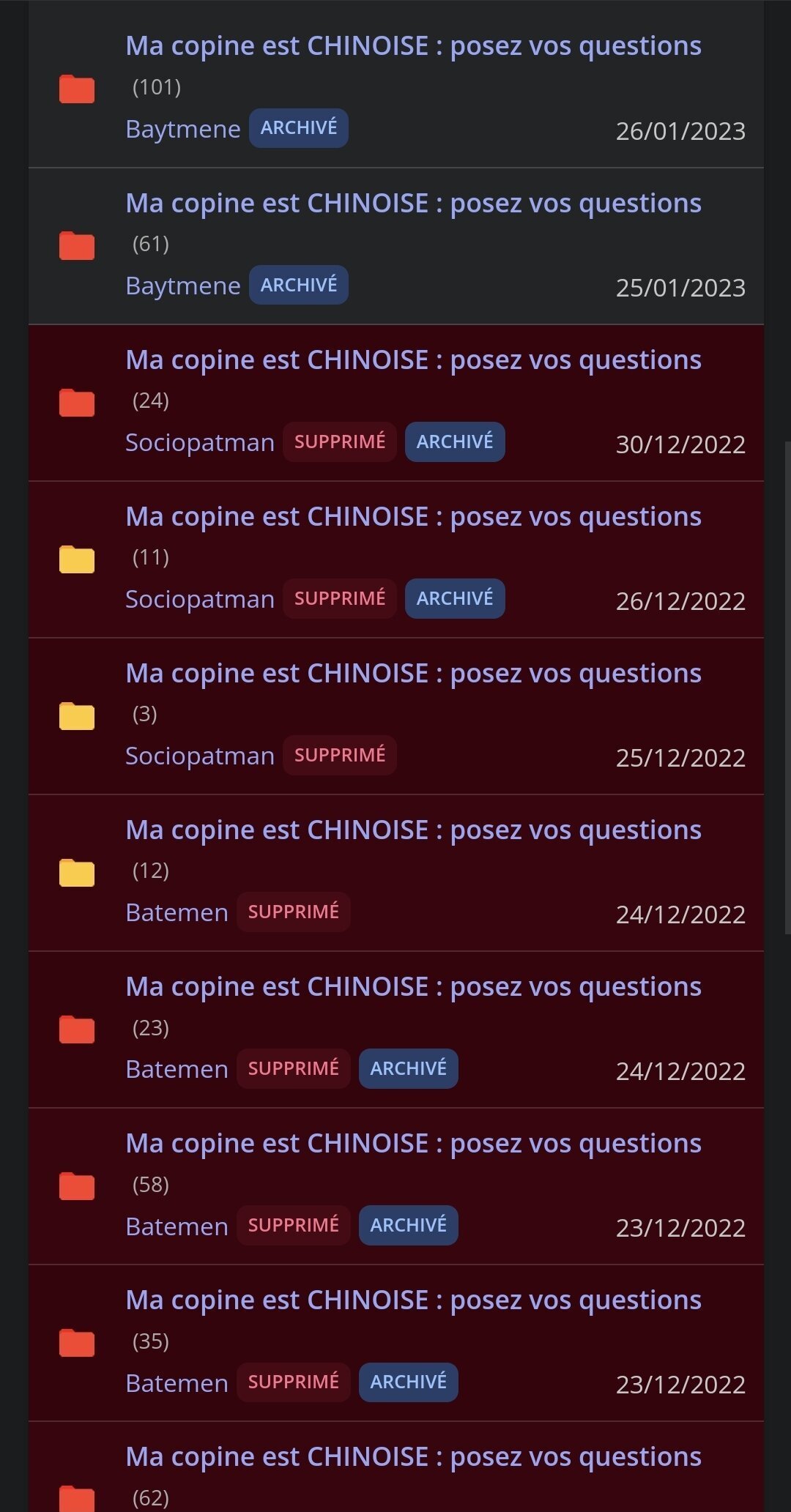
Task: Tap the ARCHIVÉ badge on the 101-reply thread
Action: tap(299, 128)
